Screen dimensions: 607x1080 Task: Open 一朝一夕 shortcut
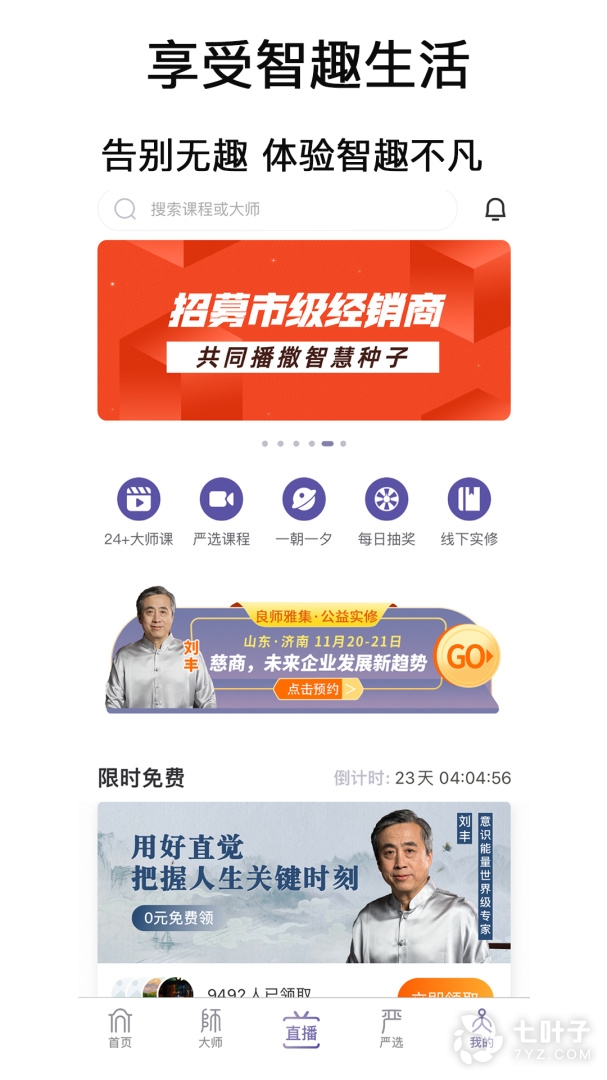[303, 511]
